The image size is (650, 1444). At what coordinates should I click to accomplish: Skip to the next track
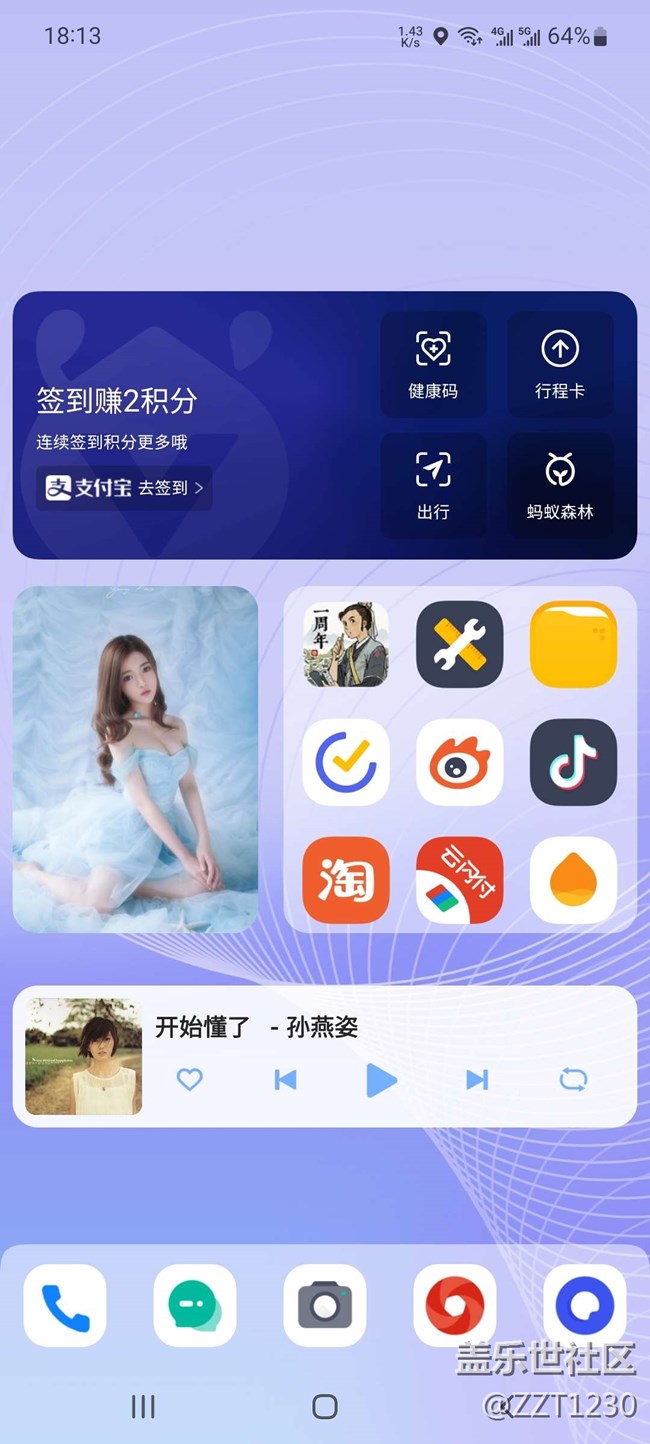(x=477, y=1079)
